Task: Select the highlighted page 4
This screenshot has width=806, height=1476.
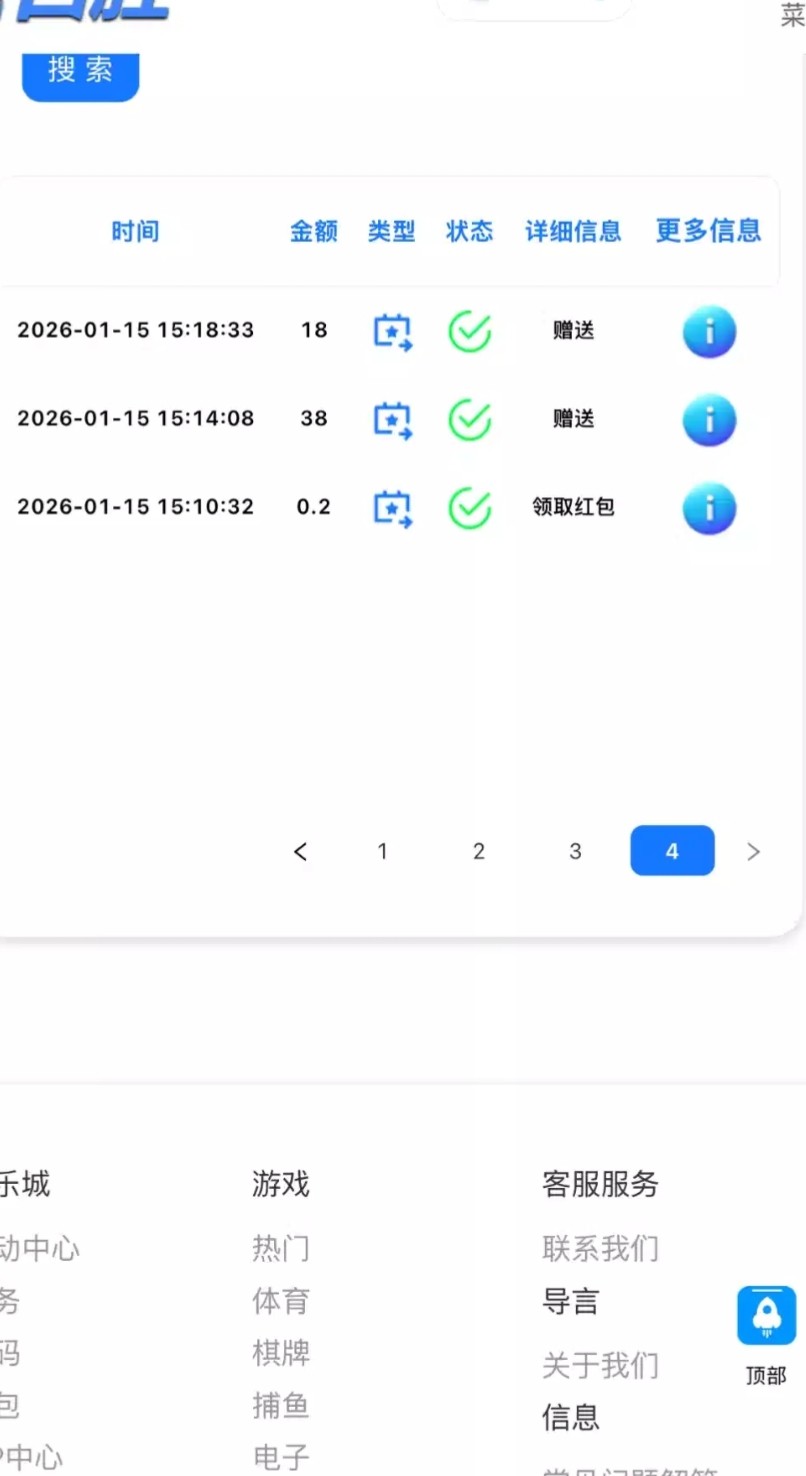Action: pyautogui.click(x=672, y=851)
